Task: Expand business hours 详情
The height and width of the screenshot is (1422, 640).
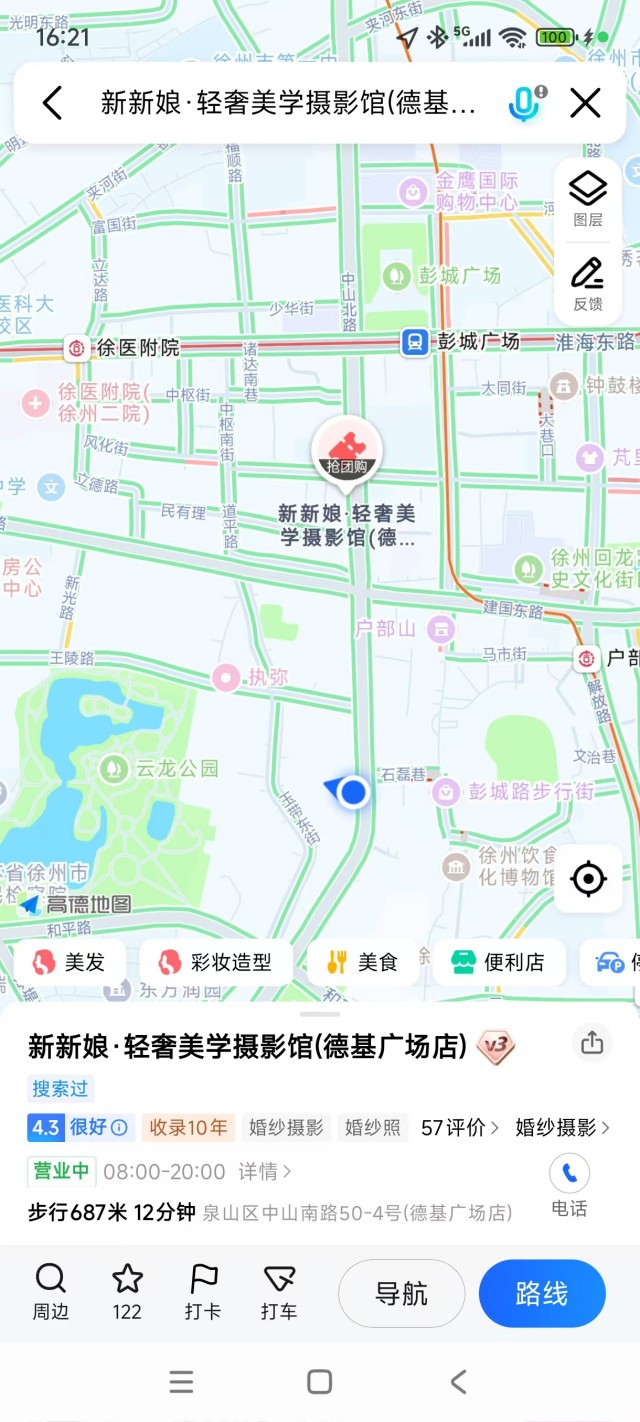Action: point(265,1170)
